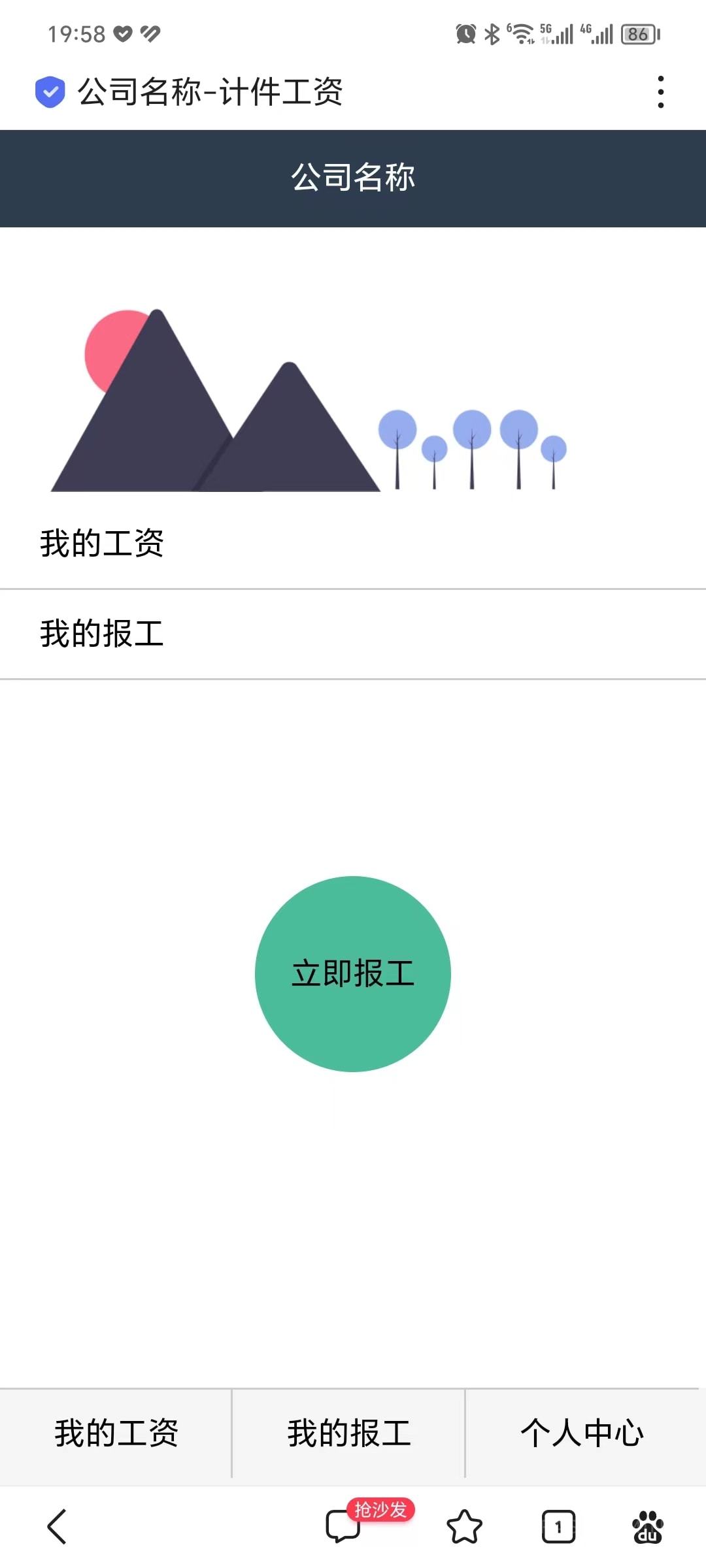The height and width of the screenshot is (1568, 706).
Task: Open the 我的工资 list row
Action: (353, 544)
